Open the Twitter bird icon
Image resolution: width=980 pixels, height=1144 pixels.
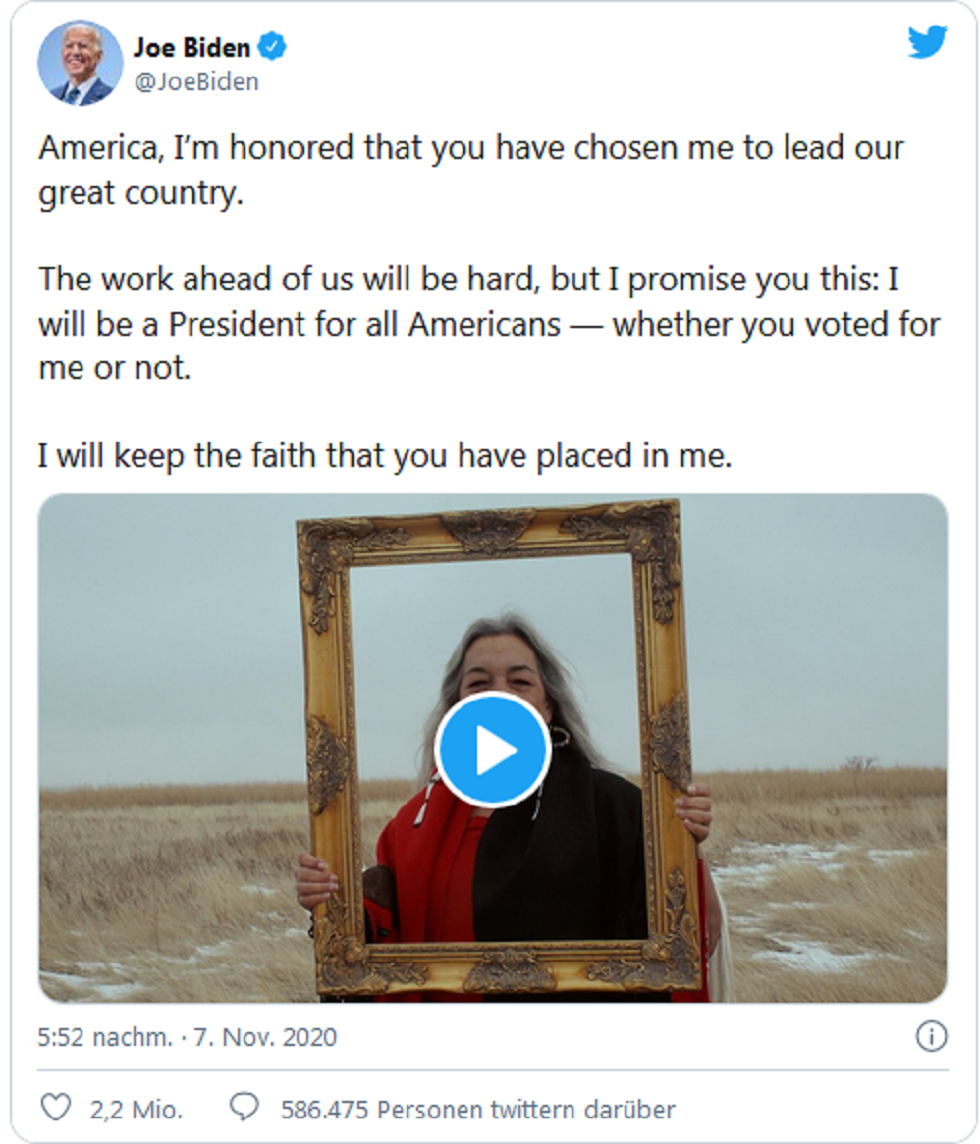(x=927, y=42)
